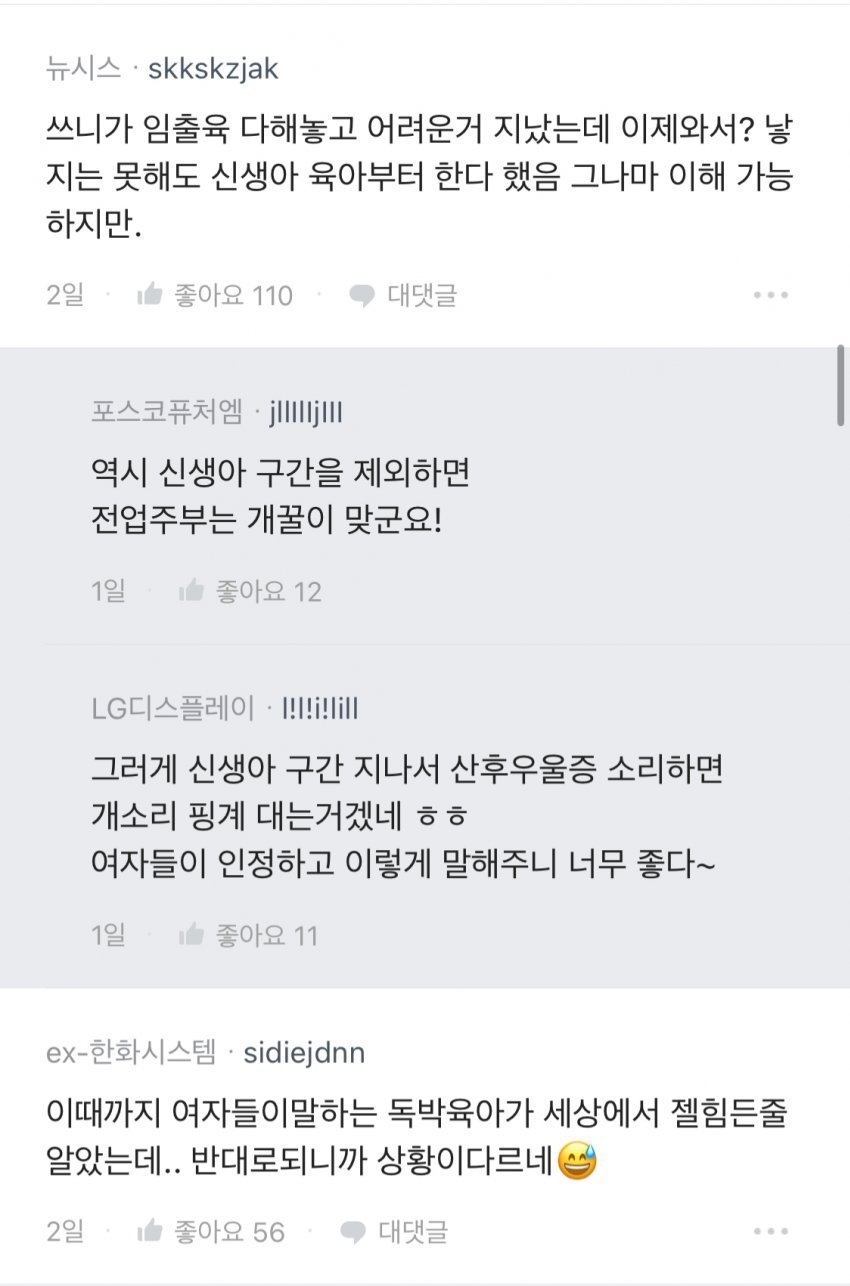Open overflow menu on sidiejdnn's comment

click(x=771, y=1231)
